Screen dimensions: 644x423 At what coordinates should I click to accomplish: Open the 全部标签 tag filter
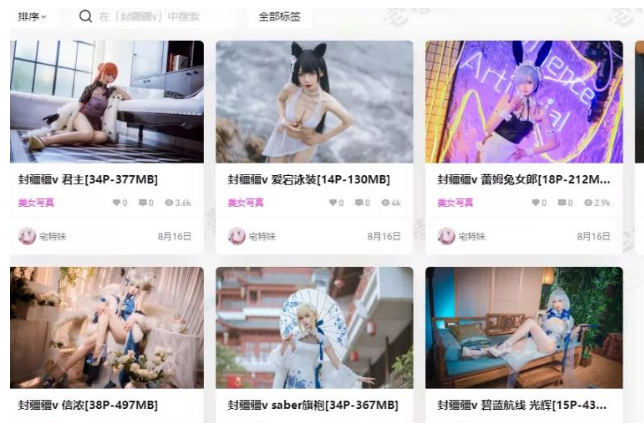[278, 16]
